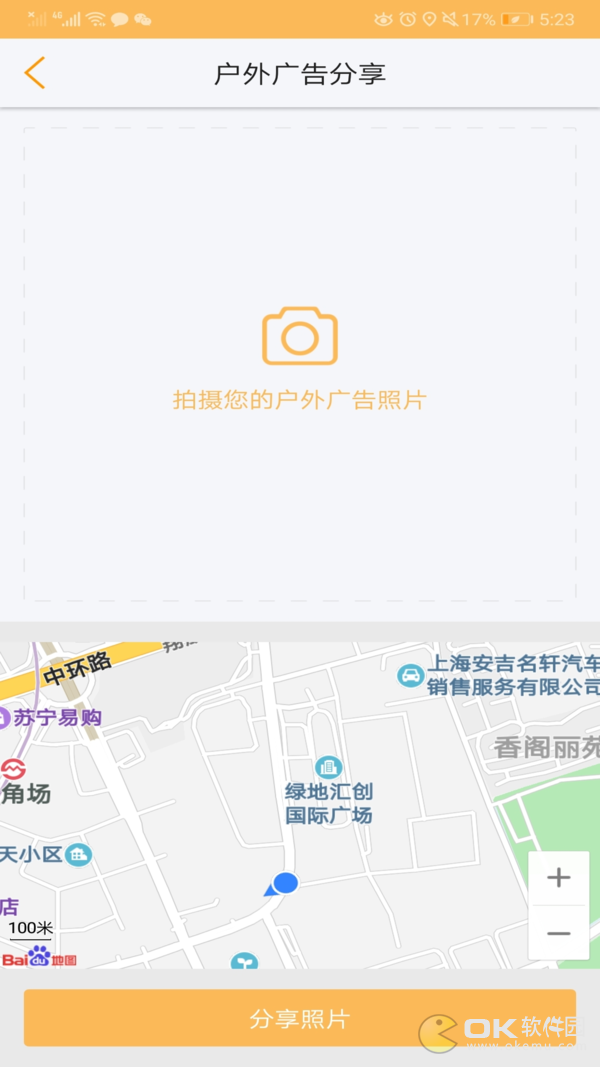Go back using the orange arrow
This screenshot has width=600, height=1067.
[x=35, y=73]
